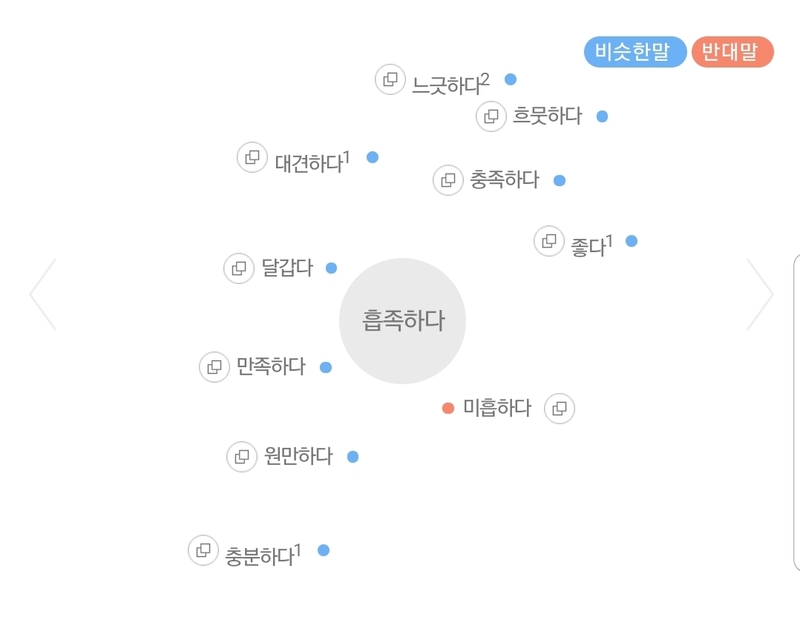Viewport: 800px width, 617px height.
Task: Open the word 만족하다
Action: 271,367
